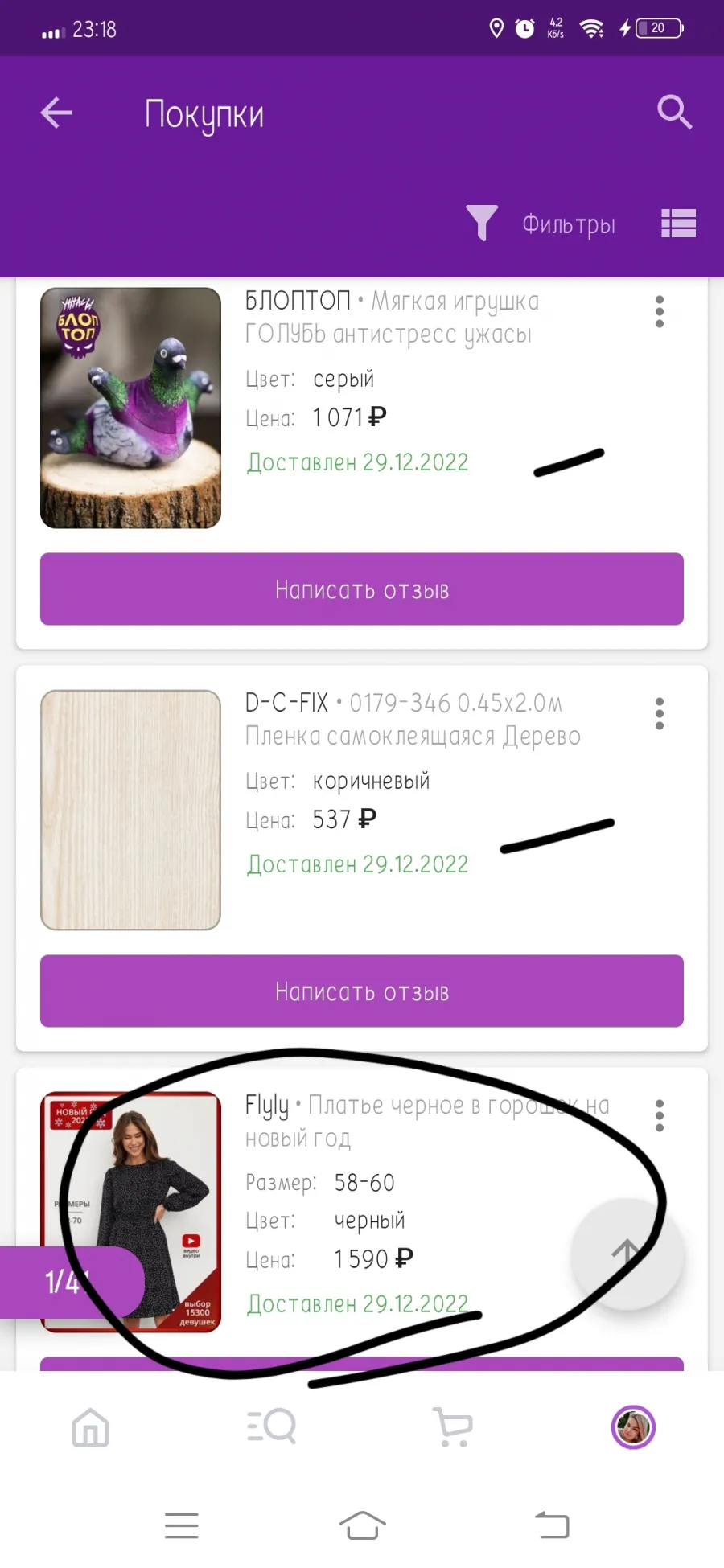Open overflow menu for D-C-FIX film
Viewport: 724px width, 1568px height.
pyautogui.click(x=660, y=714)
